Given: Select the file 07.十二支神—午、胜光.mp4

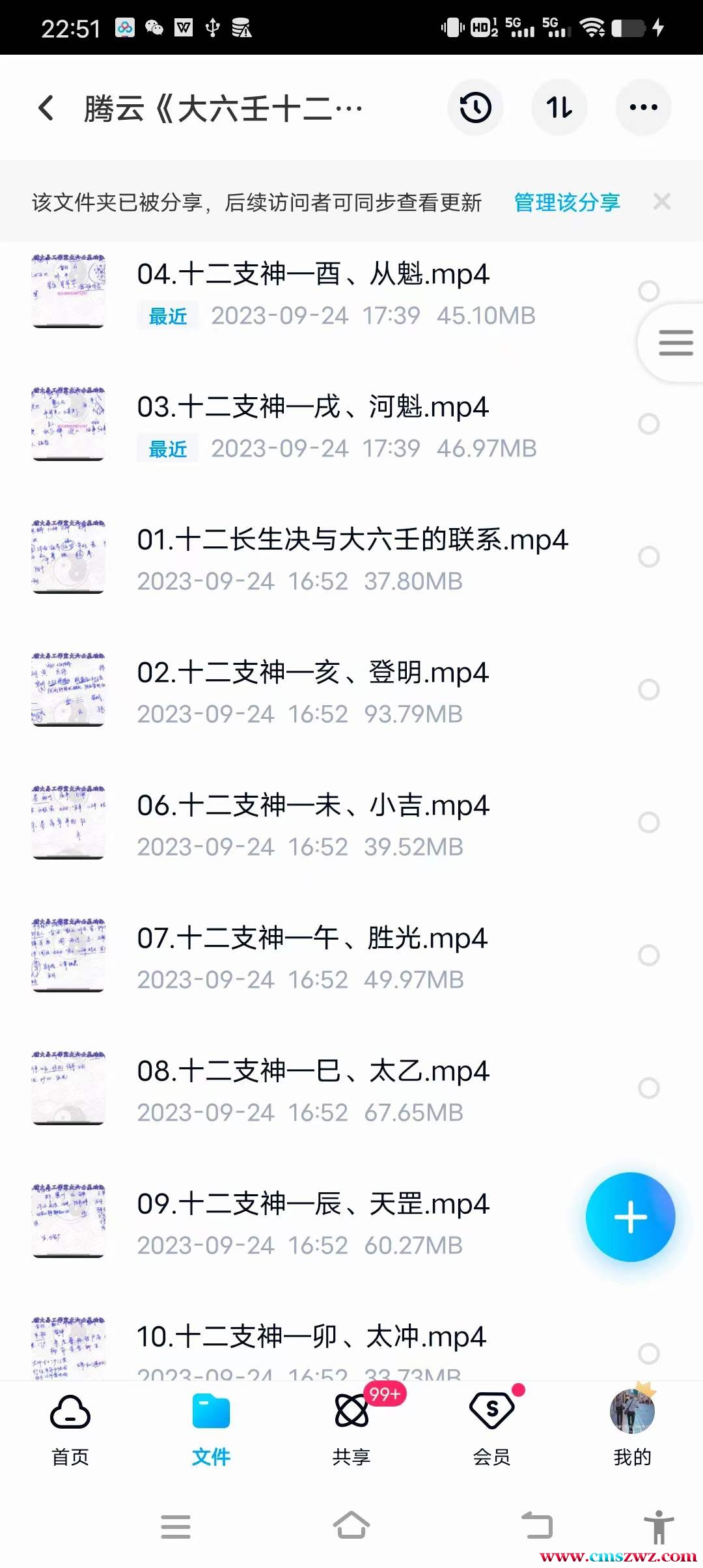Looking at the screenshot, I should [648, 955].
